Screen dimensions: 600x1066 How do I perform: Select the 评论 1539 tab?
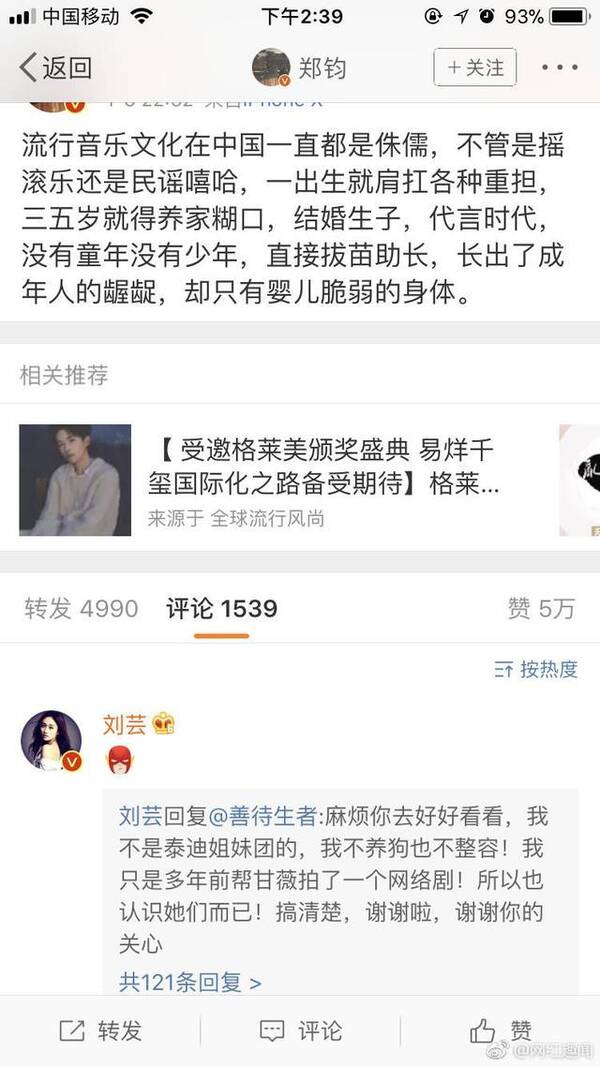pos(221,608)
